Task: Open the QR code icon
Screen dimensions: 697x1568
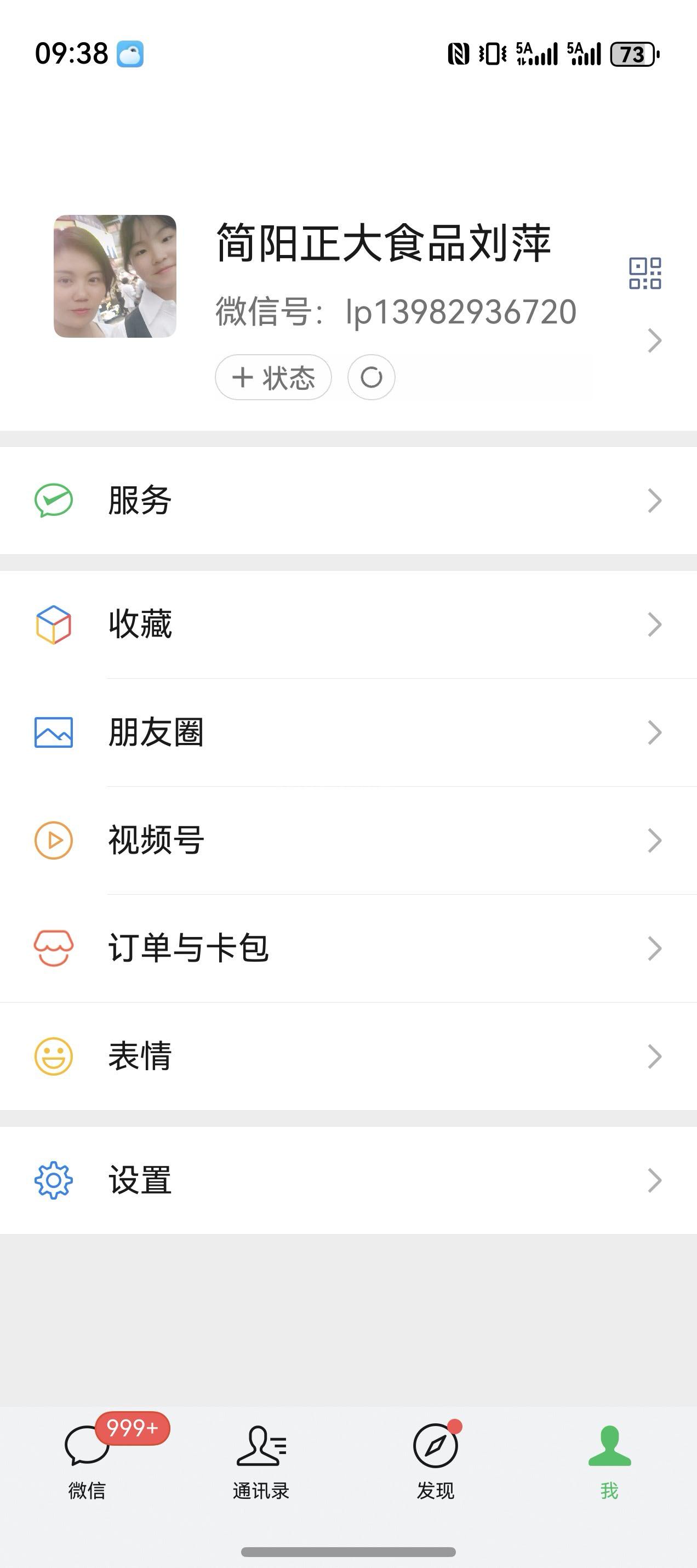Action: pos(645,274)
